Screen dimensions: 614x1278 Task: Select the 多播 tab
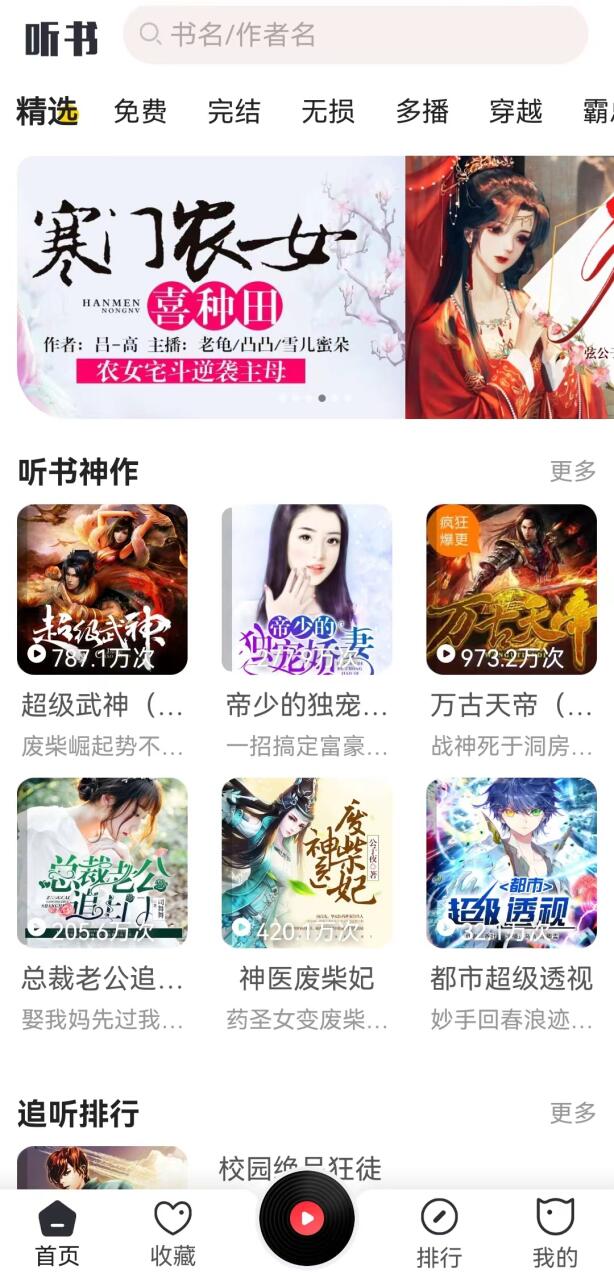pyautogui.click(x=422, y=112)
